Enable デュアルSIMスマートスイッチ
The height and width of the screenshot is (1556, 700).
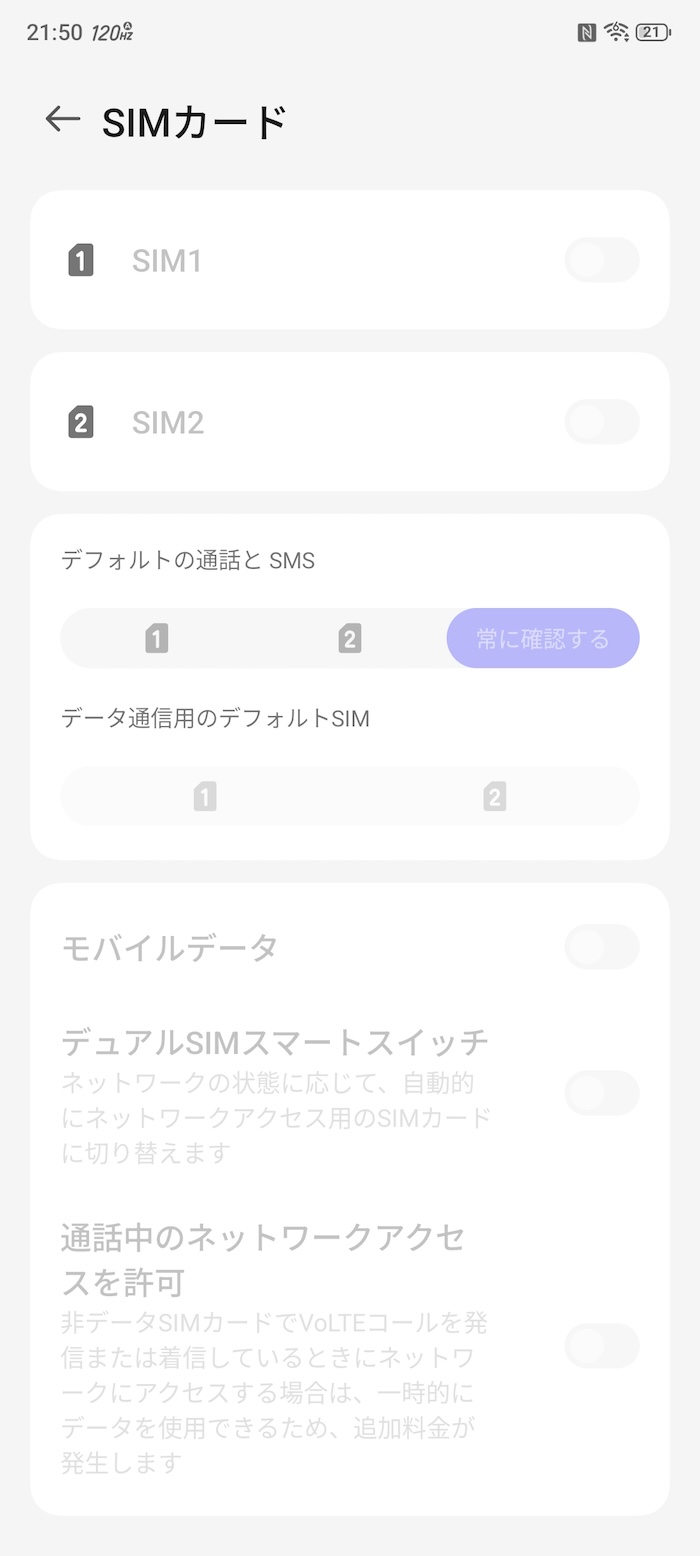601,1093
